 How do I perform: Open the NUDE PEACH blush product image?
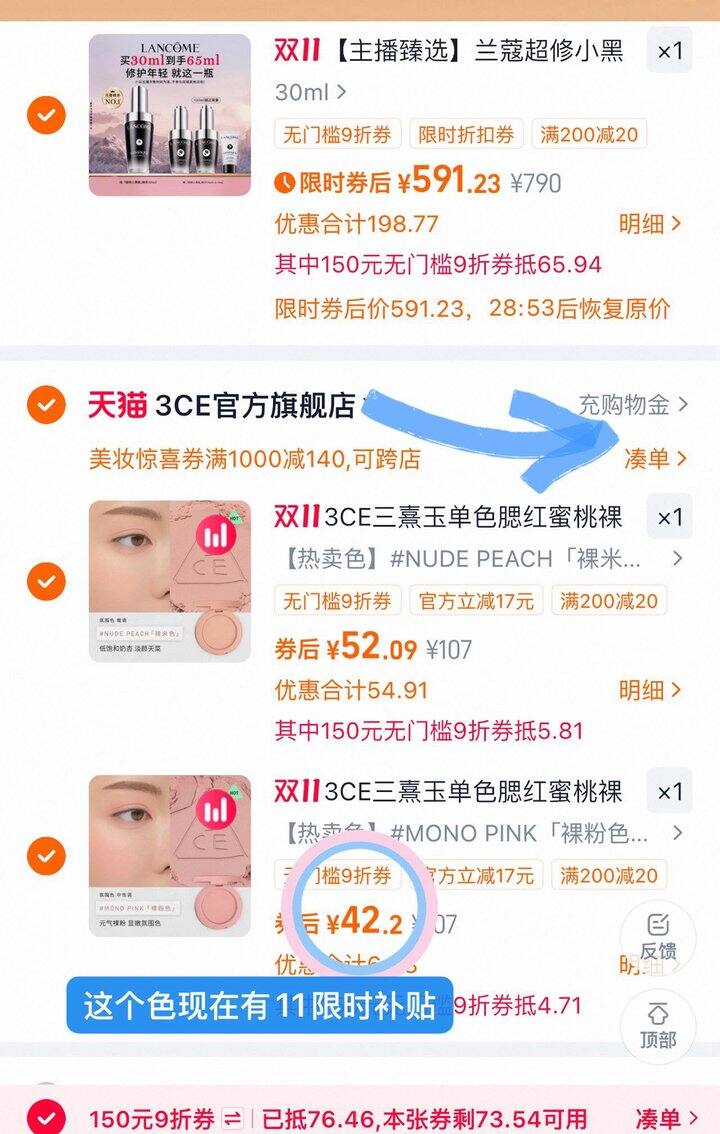(x=170, y=581)
